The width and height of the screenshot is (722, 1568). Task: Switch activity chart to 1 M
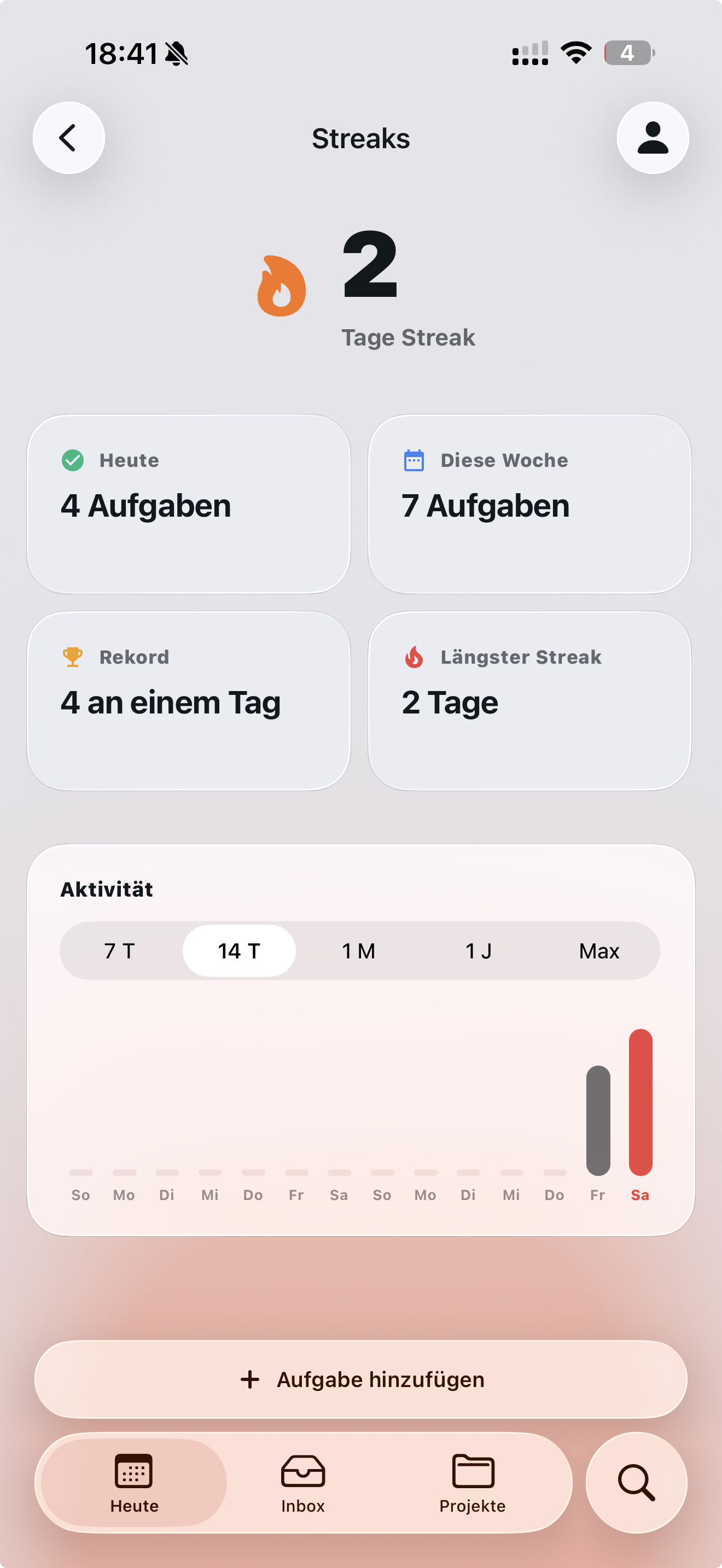(359, 951)
